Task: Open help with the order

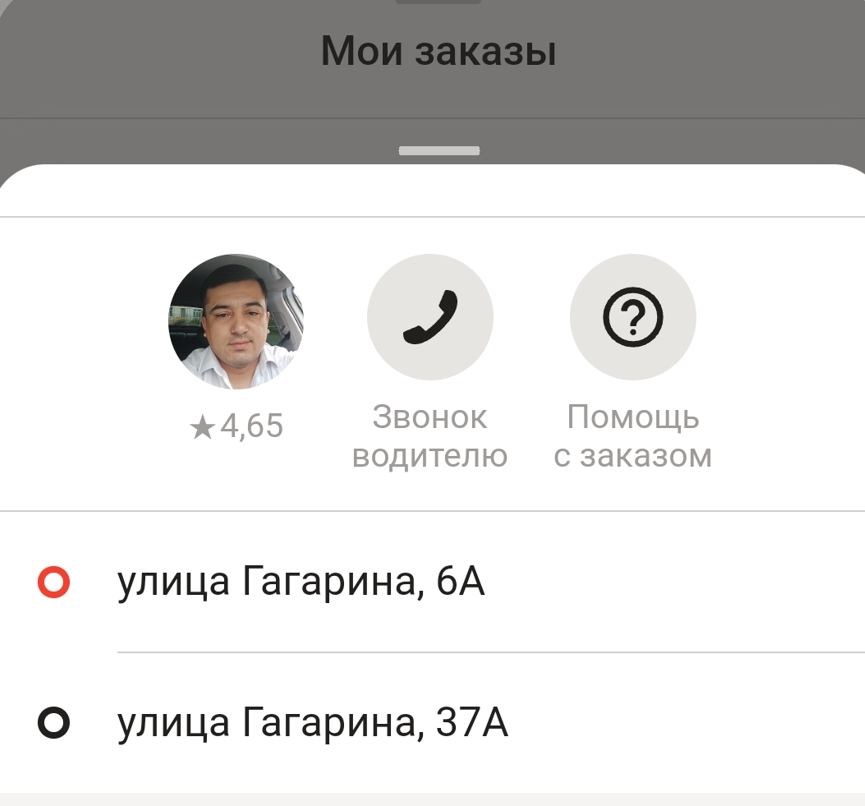Action: click(632, 317)
